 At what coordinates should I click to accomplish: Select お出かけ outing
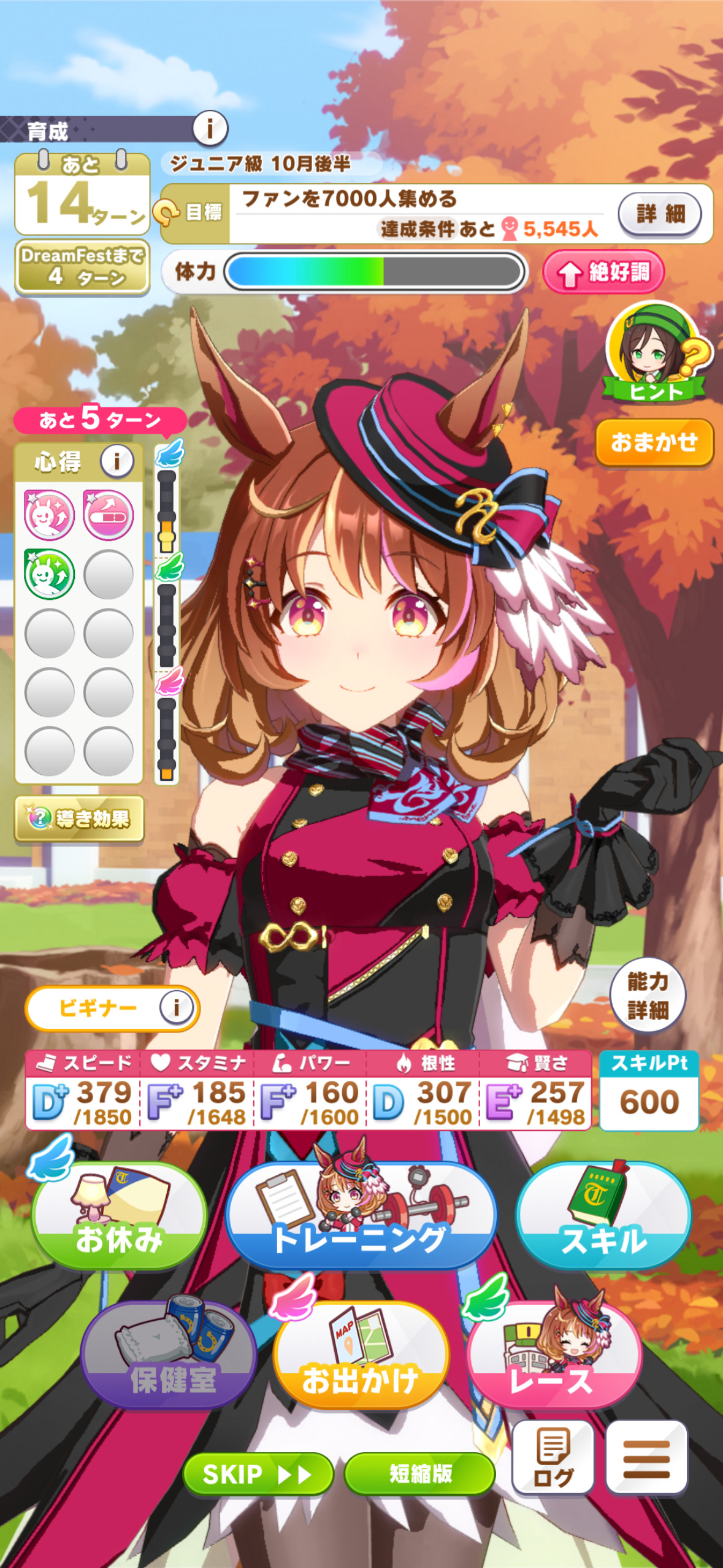pos(361,1355)
